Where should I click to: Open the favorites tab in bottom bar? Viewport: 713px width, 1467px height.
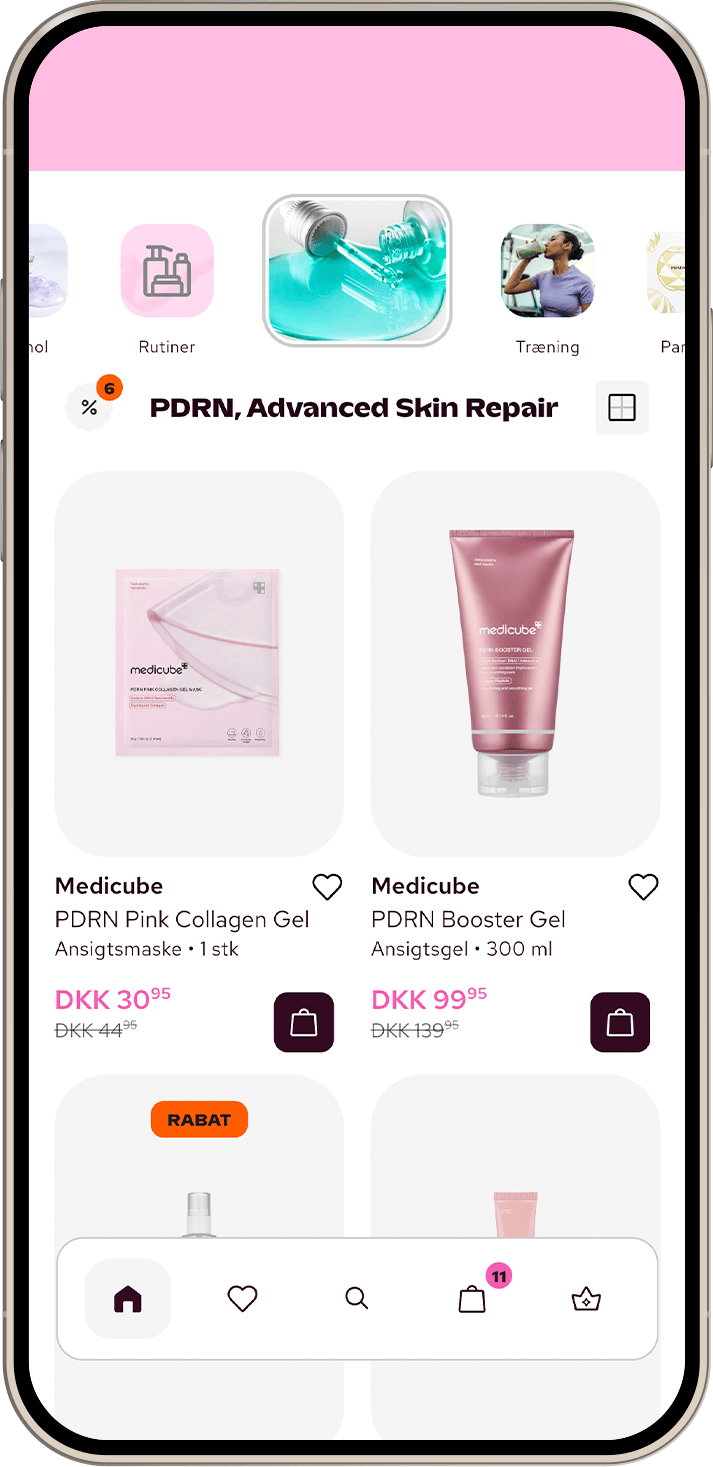[242, 1299]
